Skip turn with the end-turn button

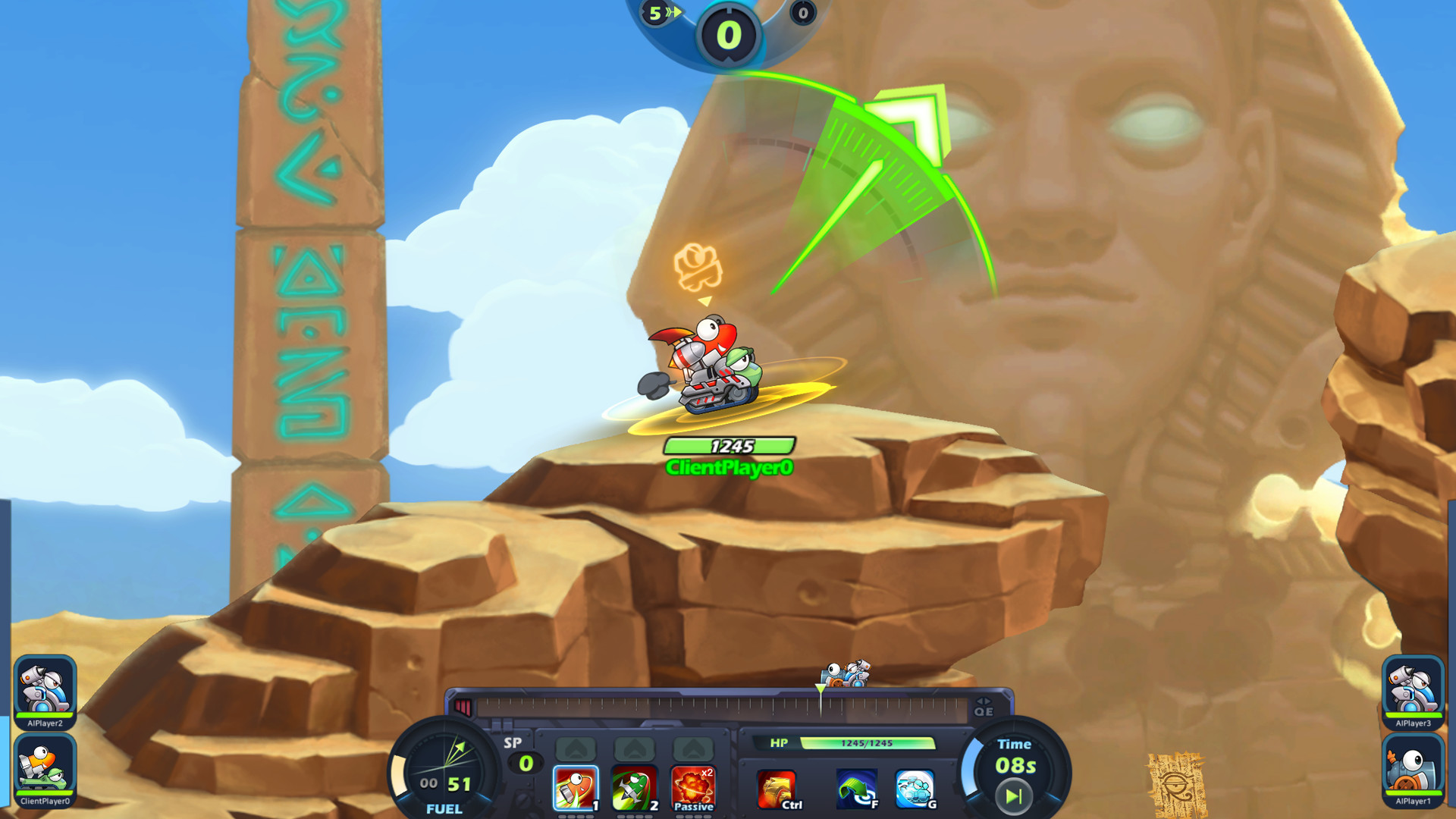pyautogui.click(x=1014, y=796)
